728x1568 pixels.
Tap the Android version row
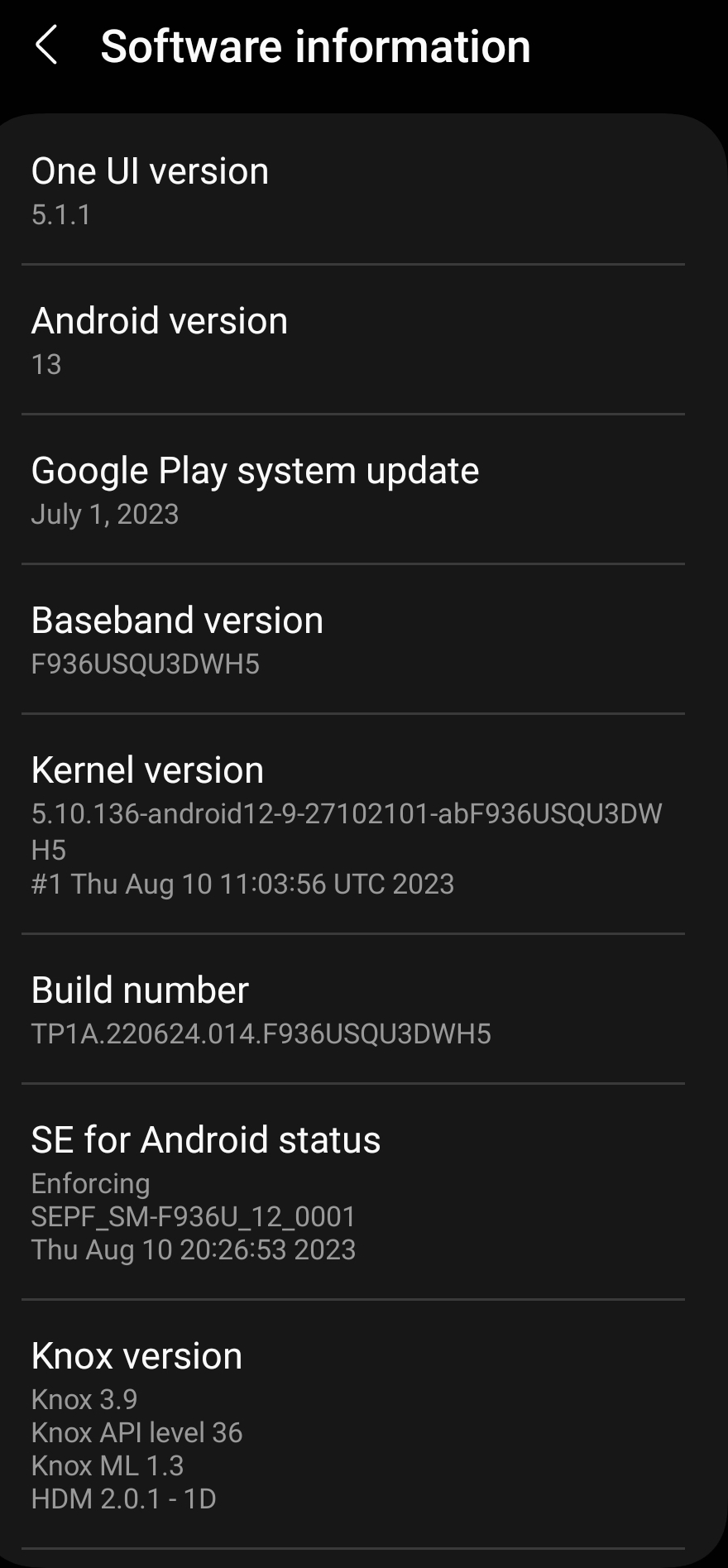[352, 340]
